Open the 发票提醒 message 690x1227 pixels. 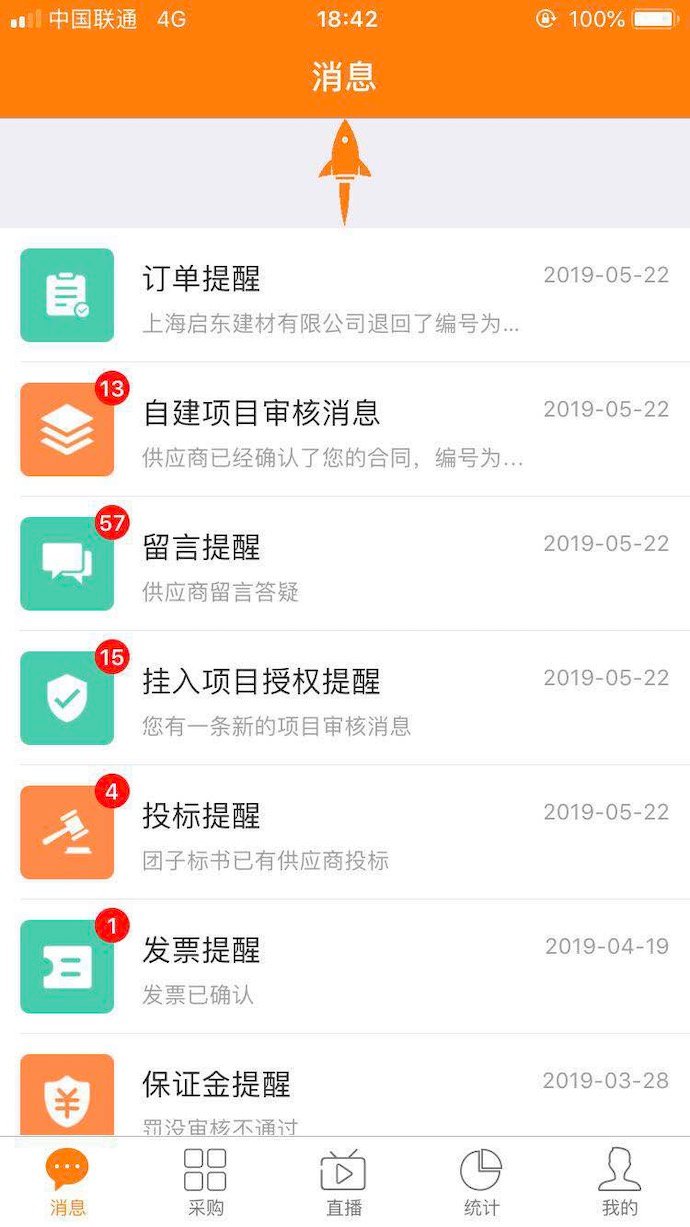[345, 965]
